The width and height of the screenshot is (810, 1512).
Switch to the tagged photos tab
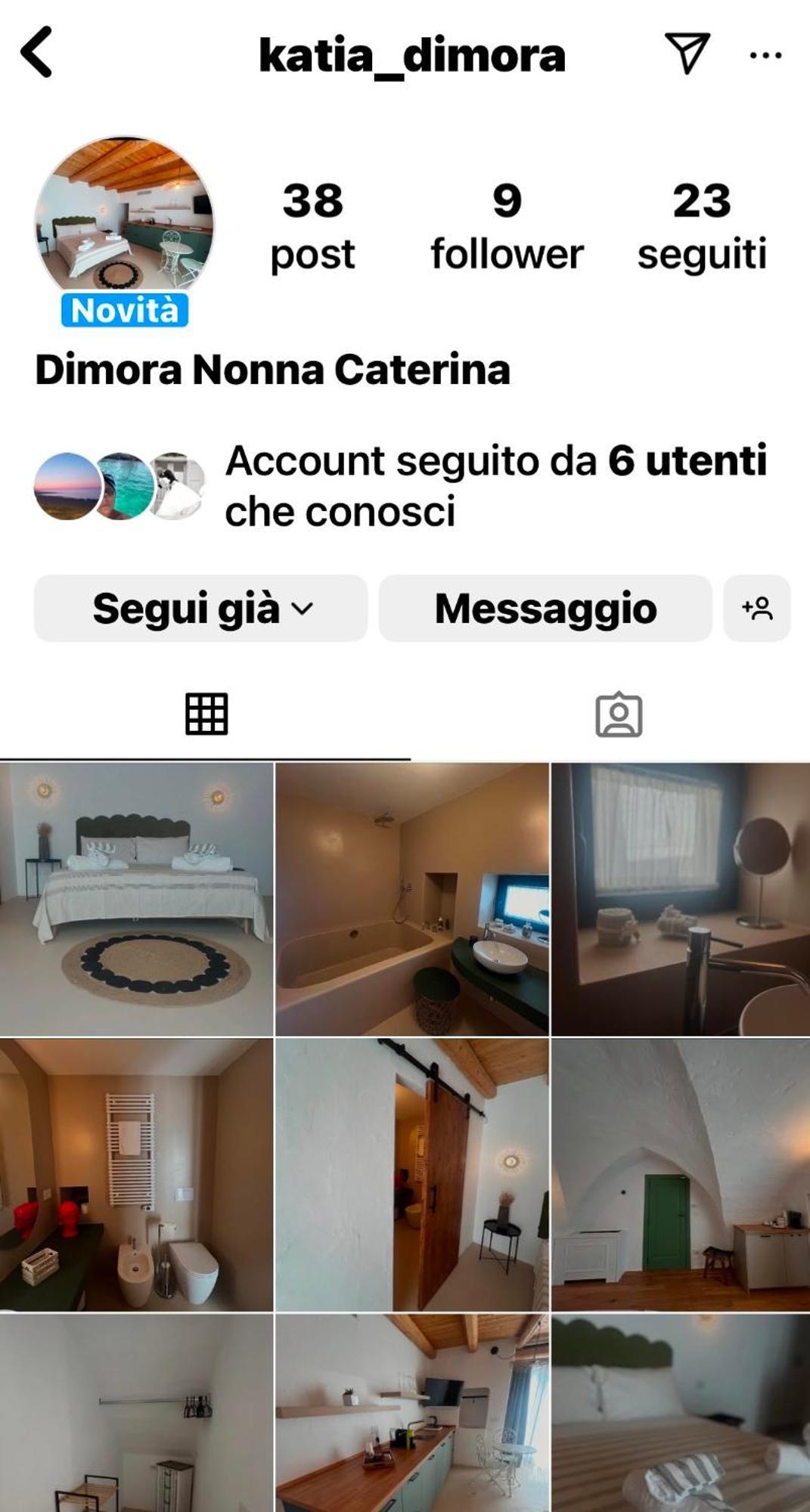[619, 714]
